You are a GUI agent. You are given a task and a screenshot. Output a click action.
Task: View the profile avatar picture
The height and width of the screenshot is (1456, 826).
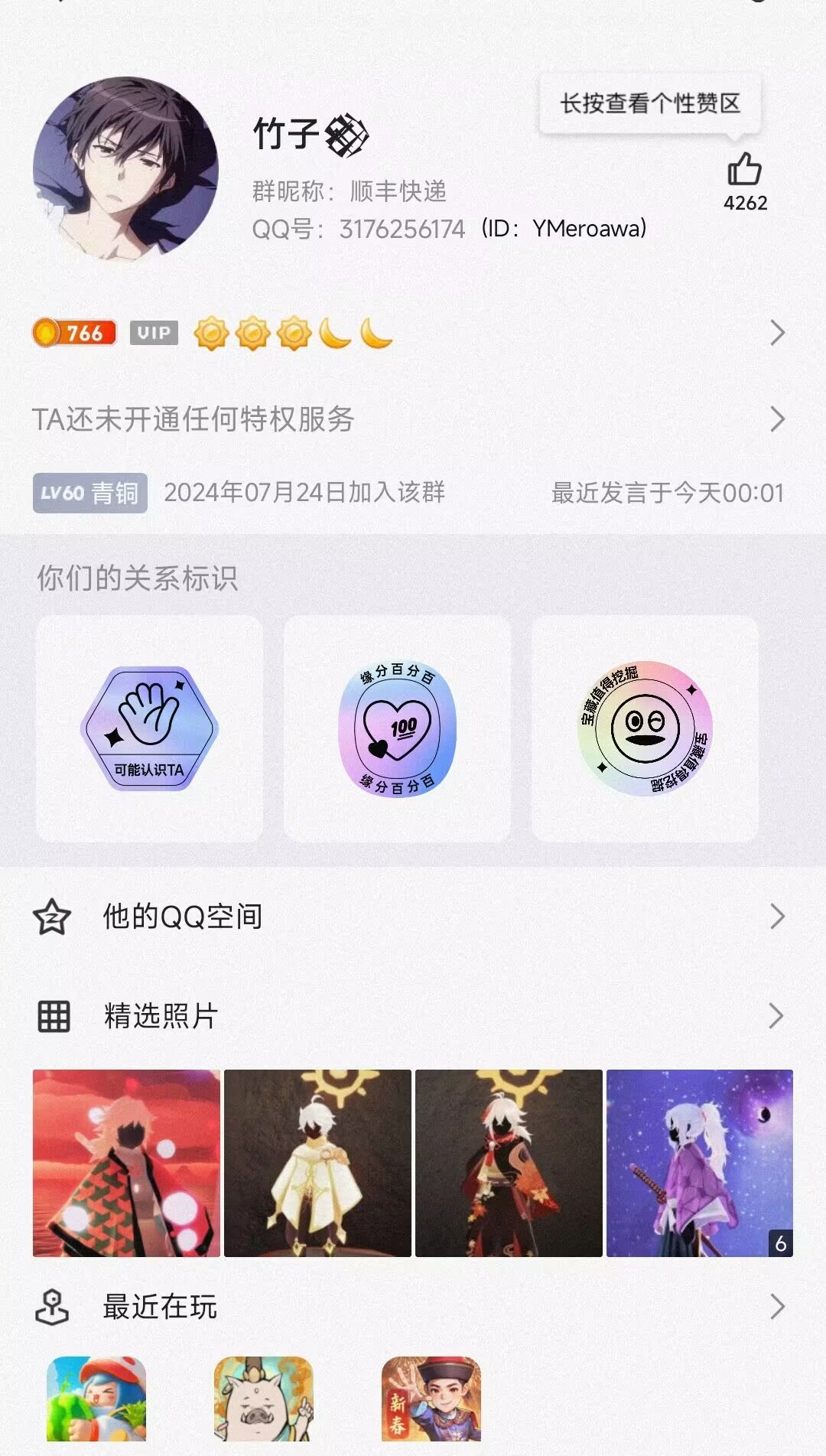coord(125,169)
